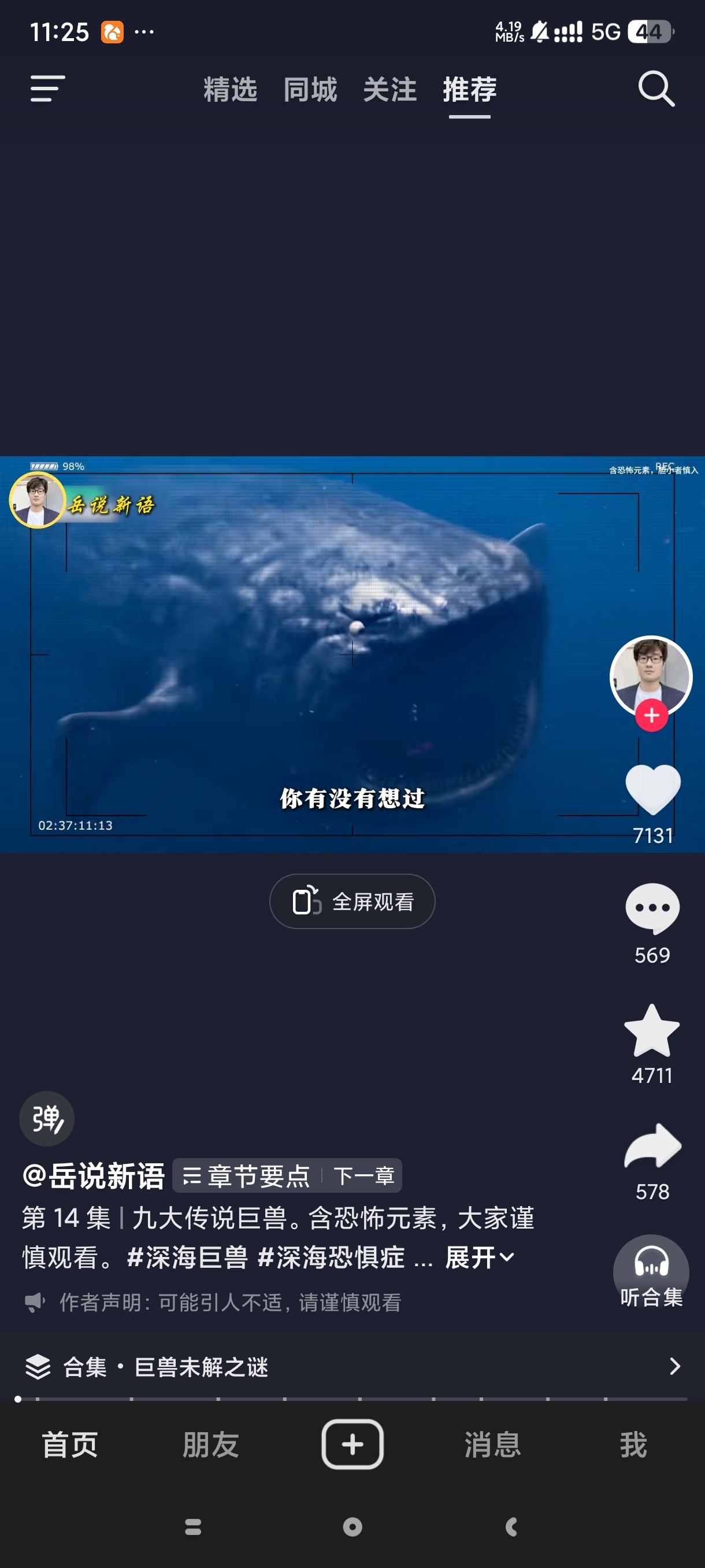705x1568 pixels.
Task: Tap 听合集 to listen to collection
Action: [651, 1271]
